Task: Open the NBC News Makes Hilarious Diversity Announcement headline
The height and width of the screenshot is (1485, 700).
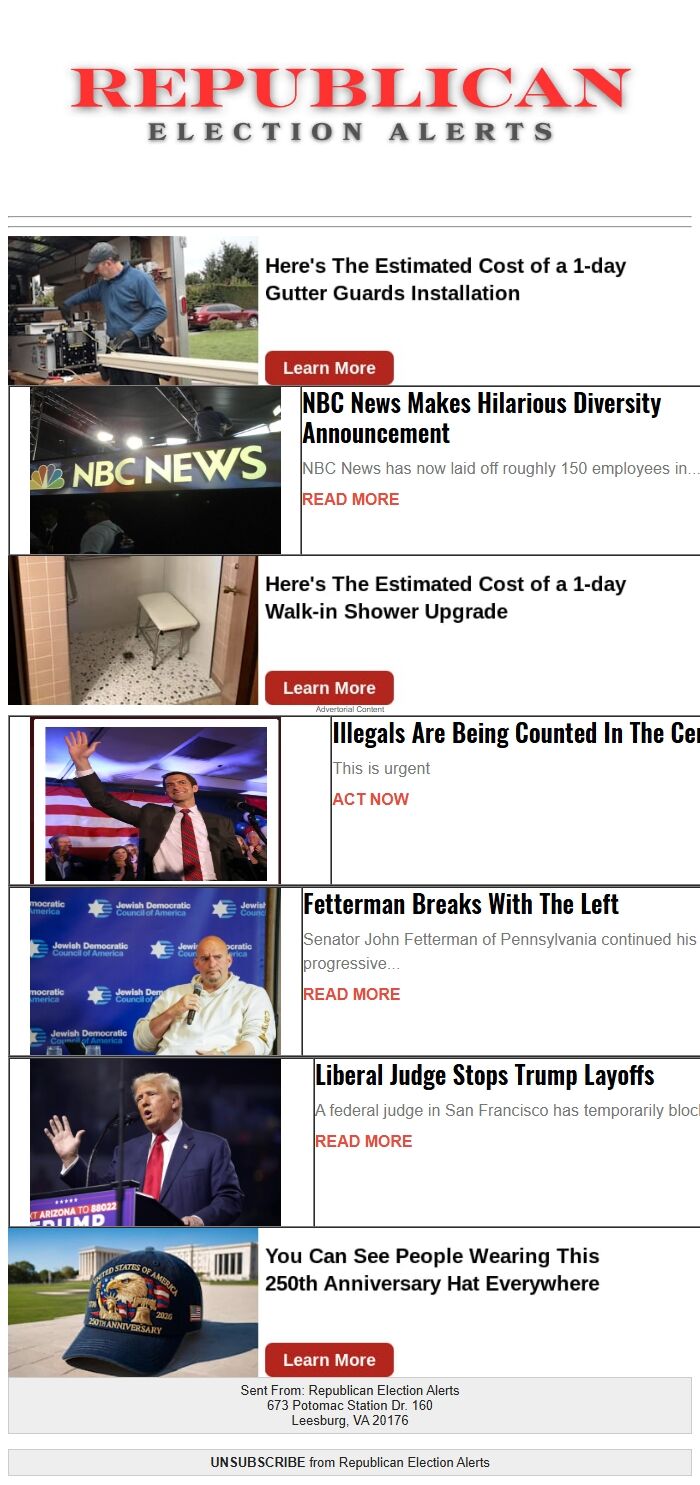Action: (482, 418)
